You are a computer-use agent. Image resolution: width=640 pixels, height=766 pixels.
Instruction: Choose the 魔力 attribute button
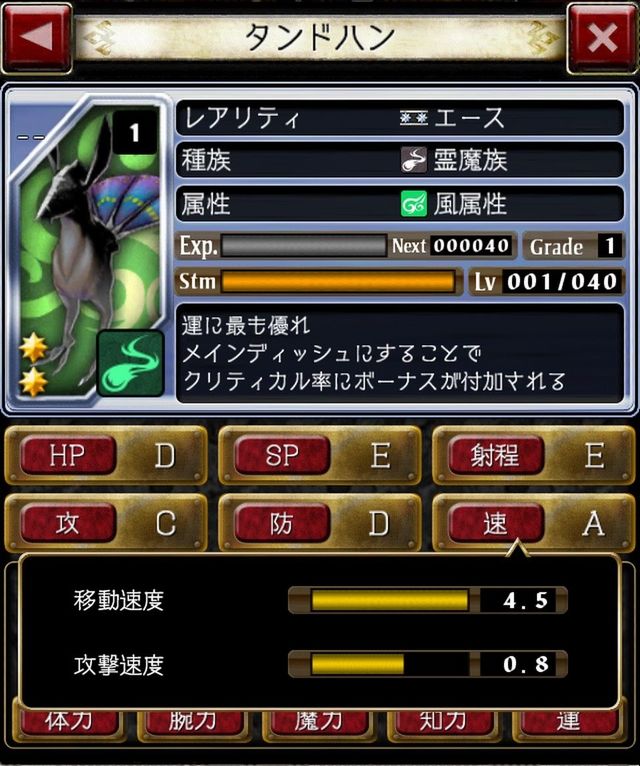pyautogui.click(x=319, y=723)
